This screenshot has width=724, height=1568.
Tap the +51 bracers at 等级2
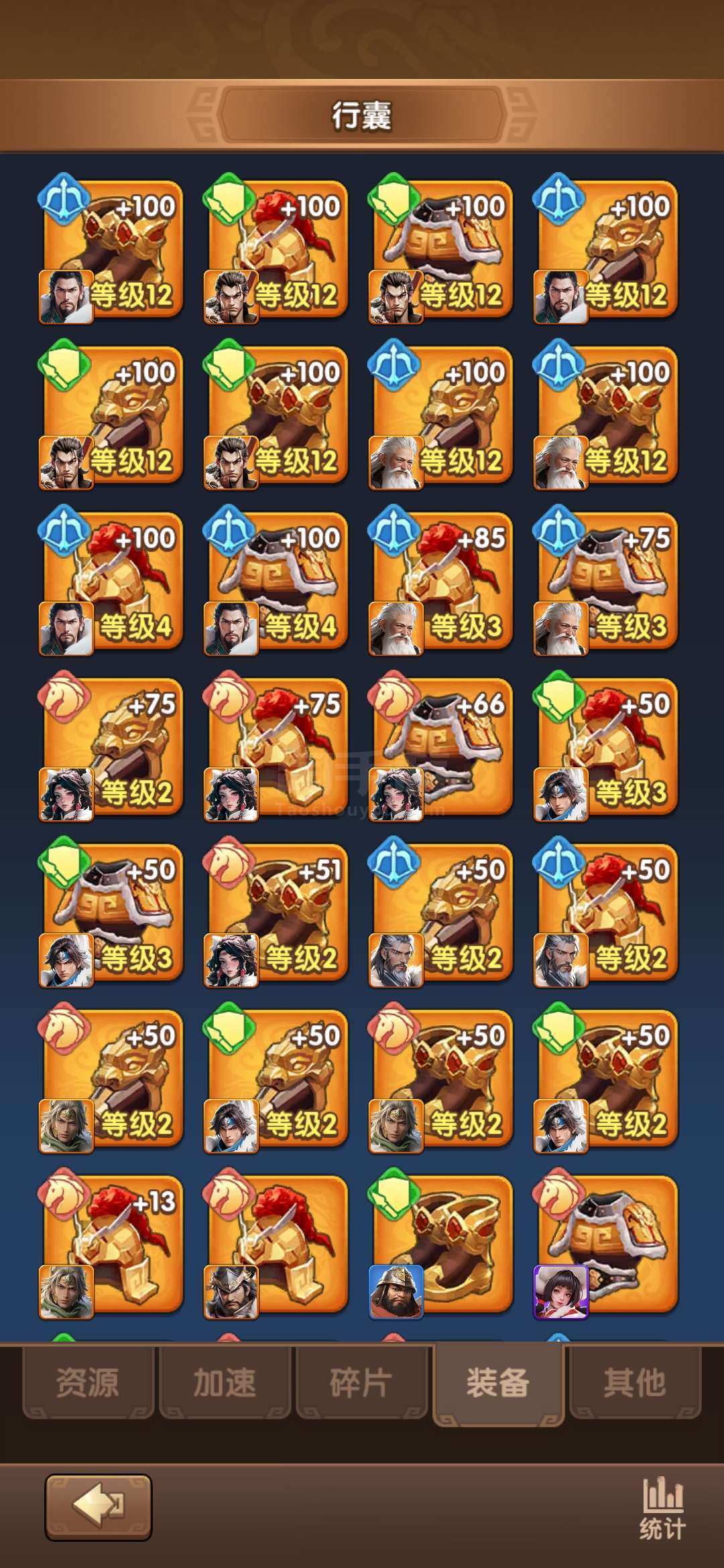click(x=276, y=913)
